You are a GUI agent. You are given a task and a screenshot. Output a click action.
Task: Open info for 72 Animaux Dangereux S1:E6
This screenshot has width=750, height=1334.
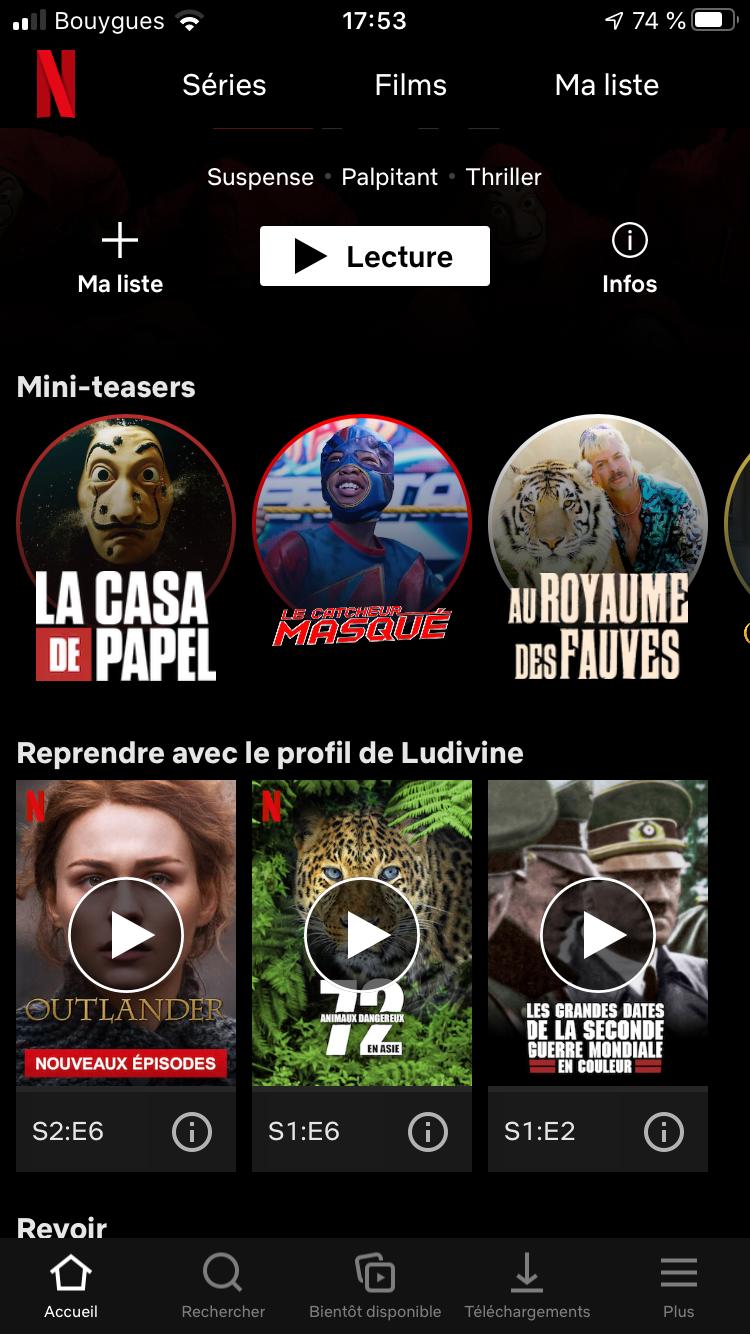coord(428,1132)
